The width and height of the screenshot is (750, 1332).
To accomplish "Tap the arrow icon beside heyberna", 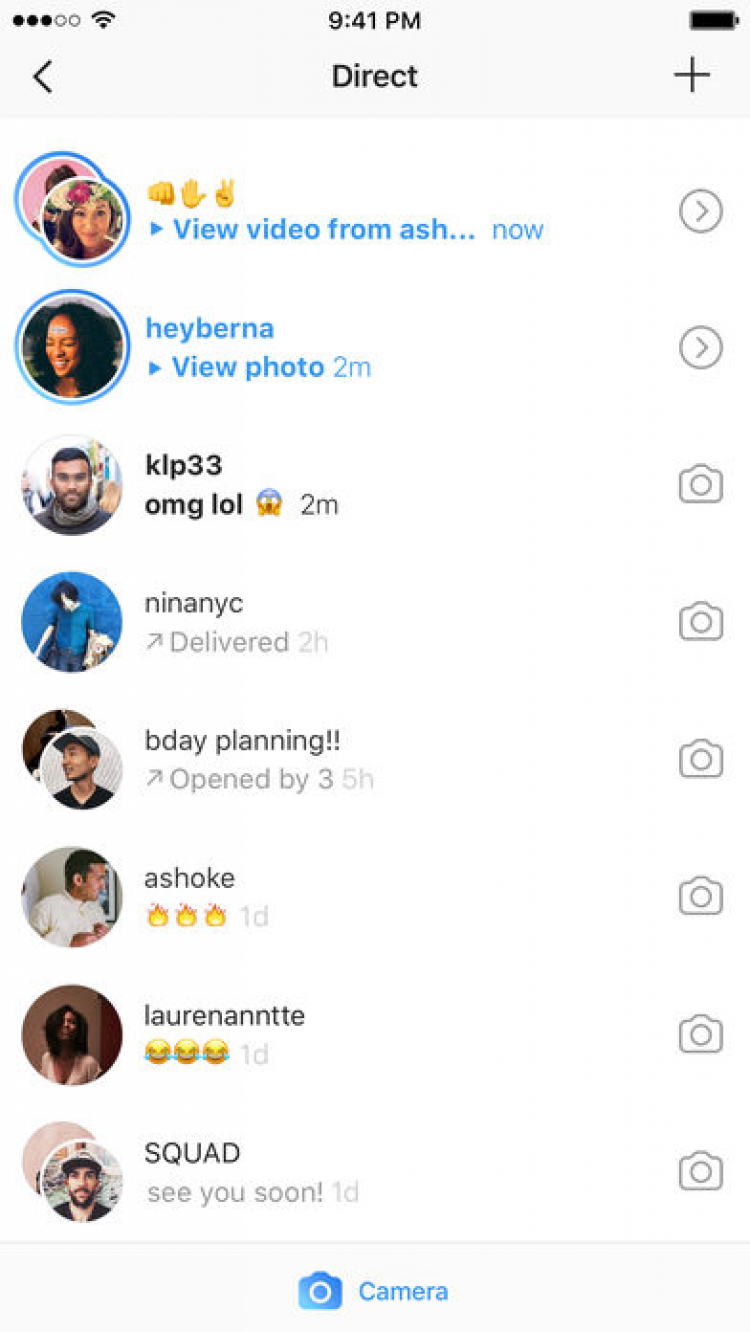I will [x=700, y=348].
